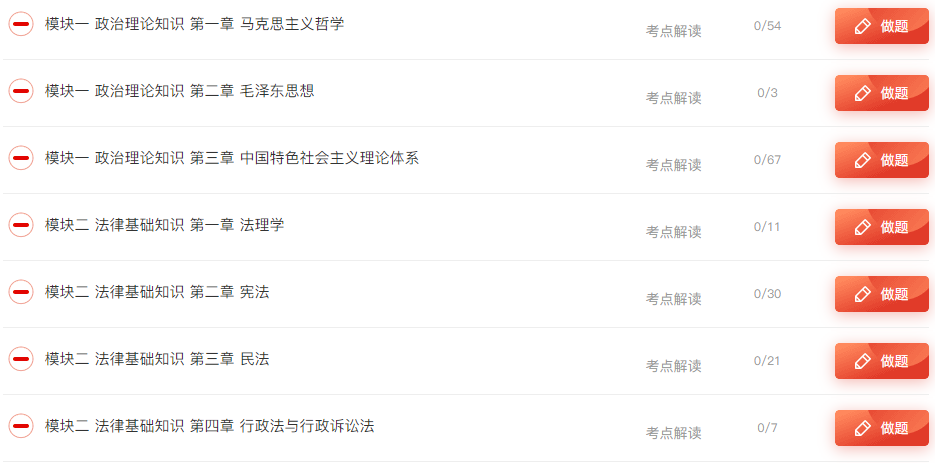Collapse the 中国特色社会主义理论体系 row
935x463 pixels.
21,158
